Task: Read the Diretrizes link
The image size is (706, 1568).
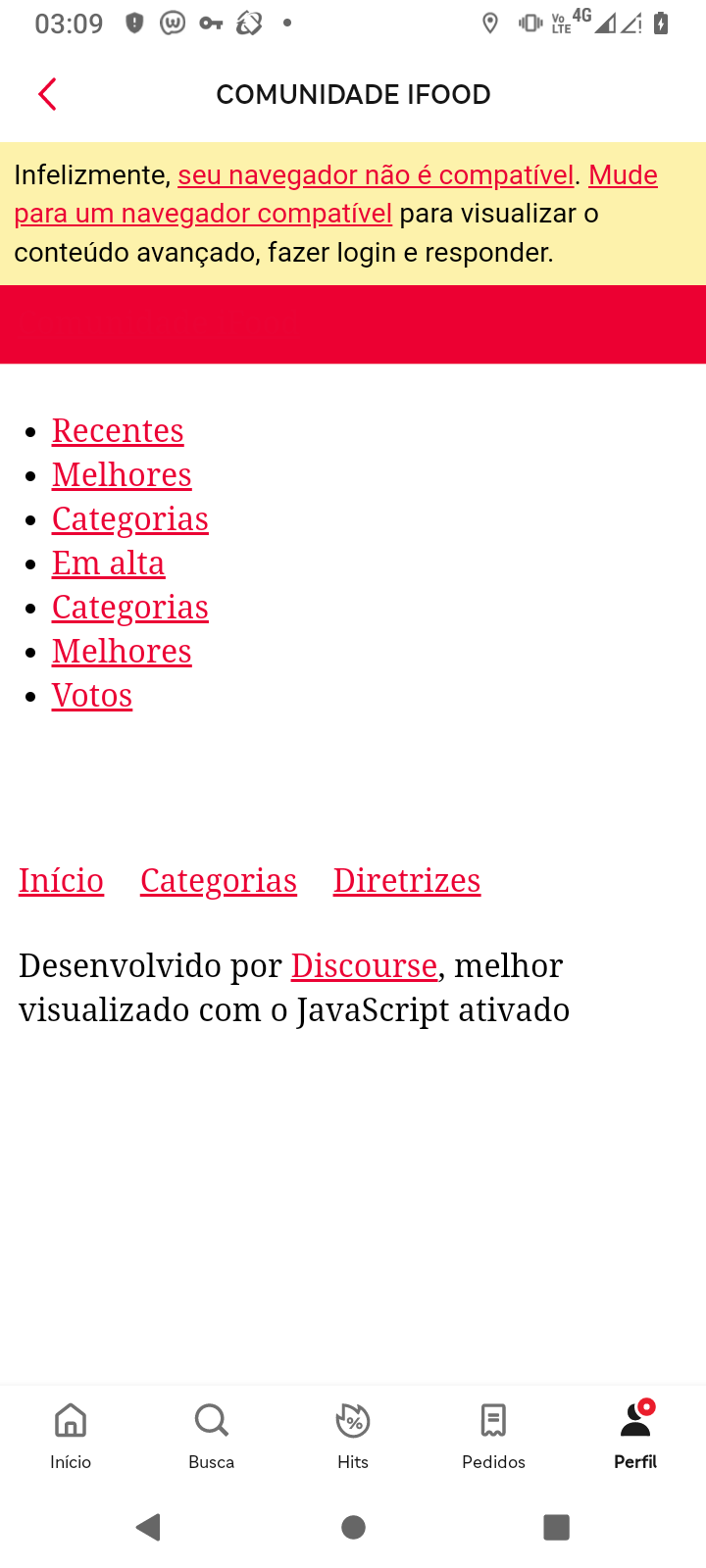Action: tap(407, 881)
